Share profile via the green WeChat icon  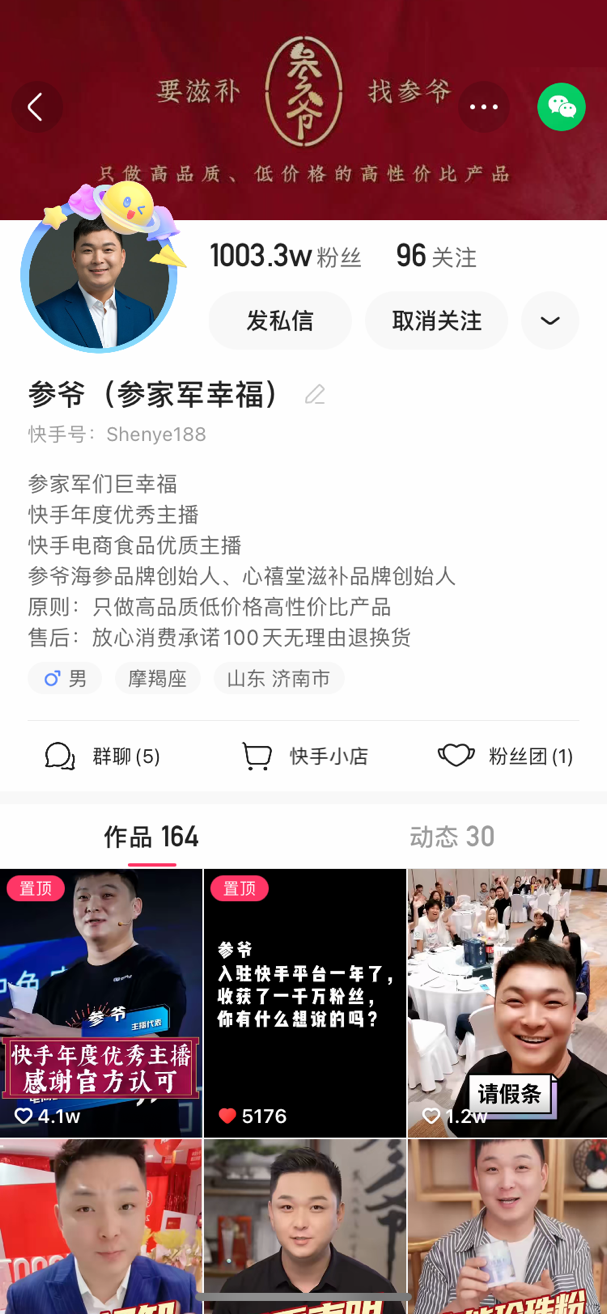561,107
